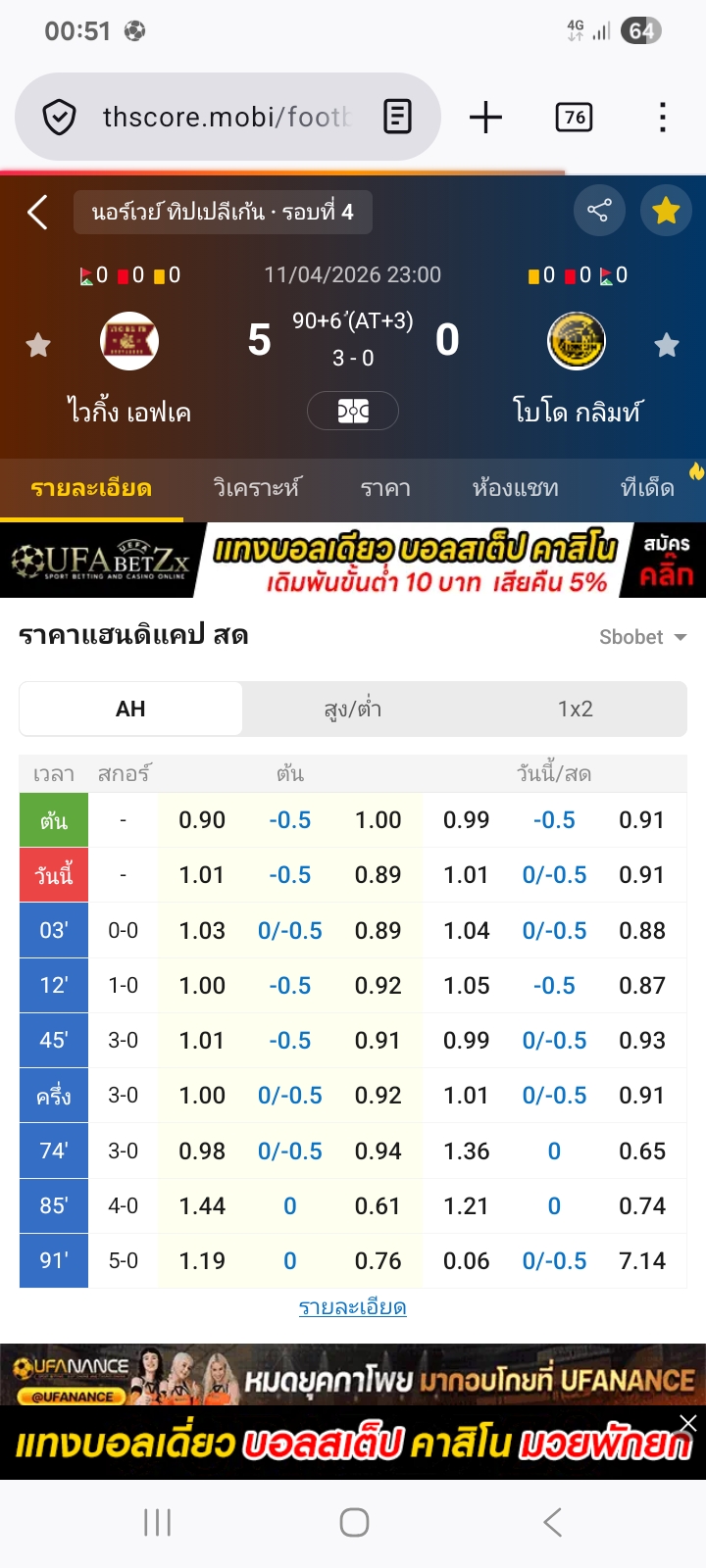The height and width of the screenshot is (1568, 706).
Task: Open the ทีเด็ด tab
Action: click(x=647, y=488)
